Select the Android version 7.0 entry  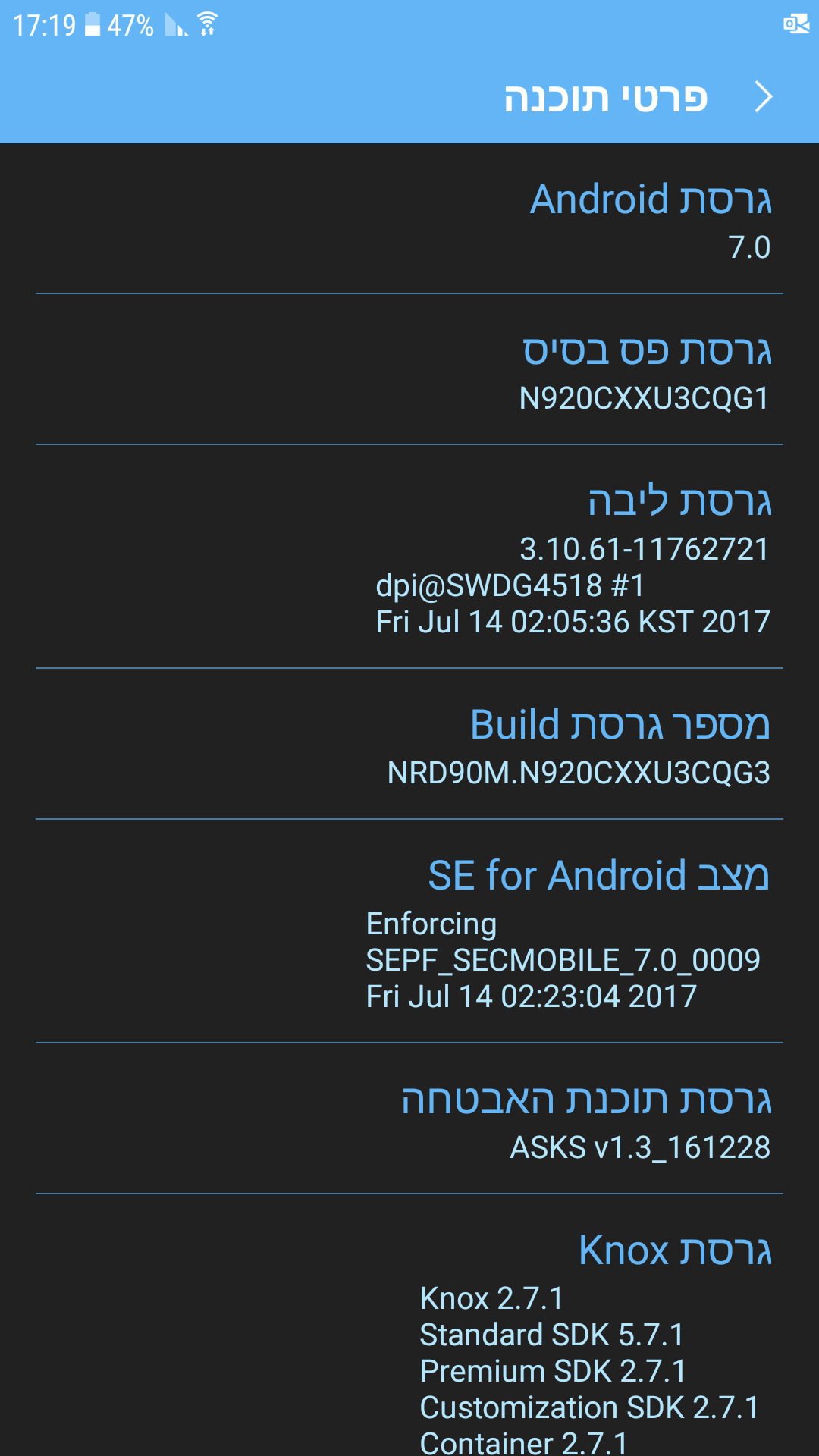point(747,246)
